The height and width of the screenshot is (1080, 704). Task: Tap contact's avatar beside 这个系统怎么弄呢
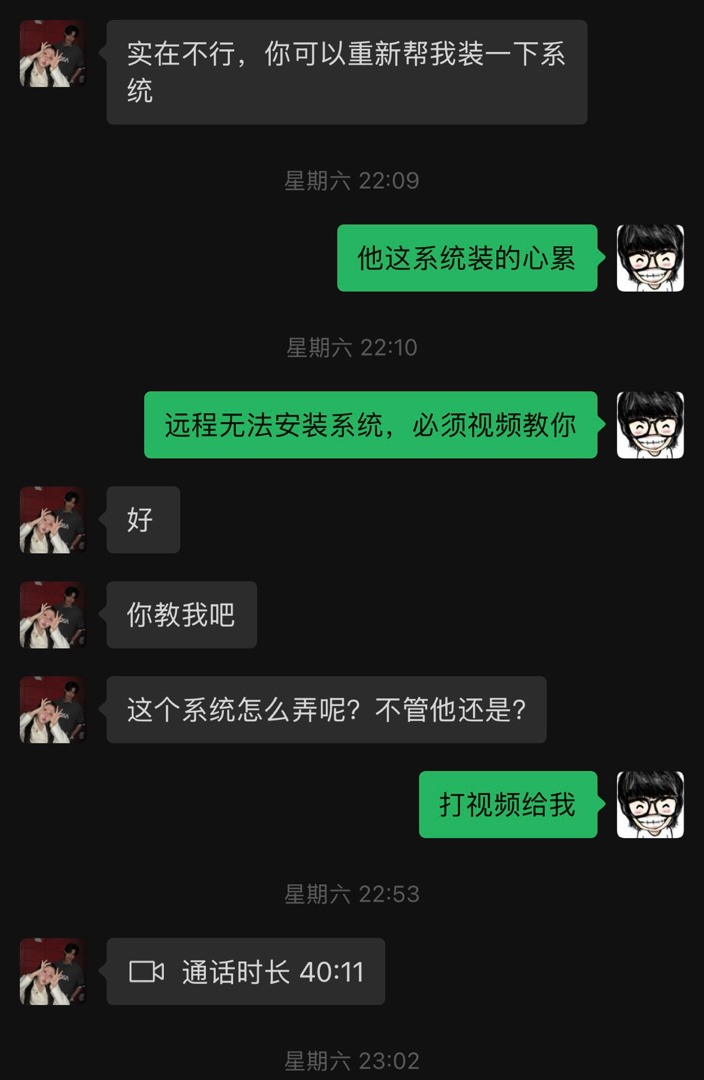53,709
